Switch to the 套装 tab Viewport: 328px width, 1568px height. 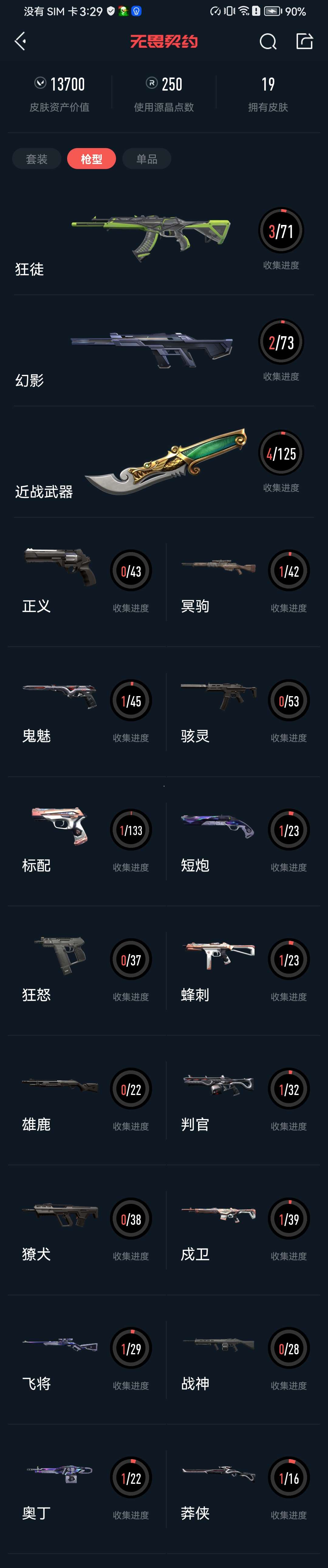tap(36, 159)
